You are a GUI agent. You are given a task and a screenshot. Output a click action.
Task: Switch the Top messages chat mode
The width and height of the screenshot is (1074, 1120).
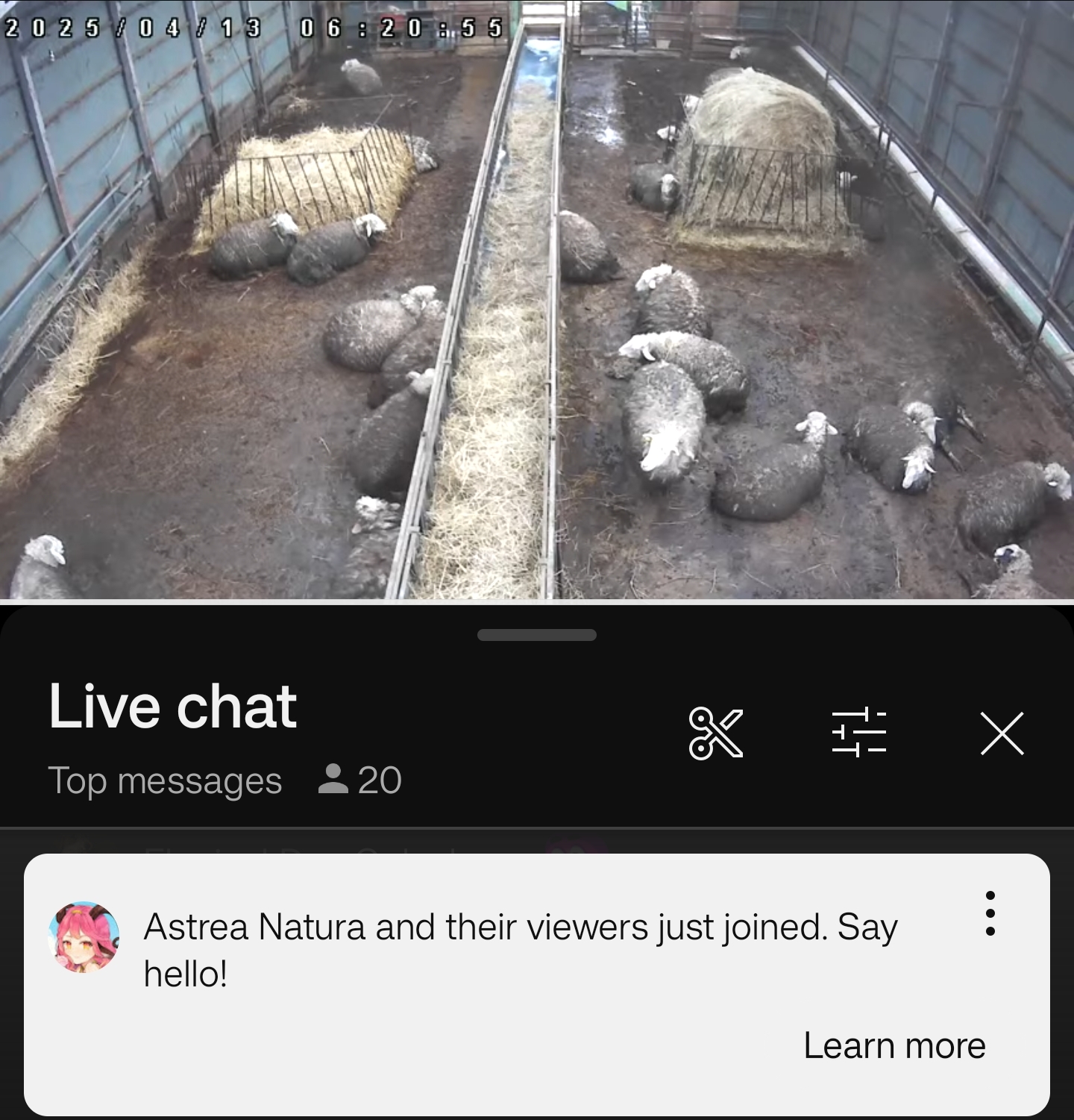[165, 781]
